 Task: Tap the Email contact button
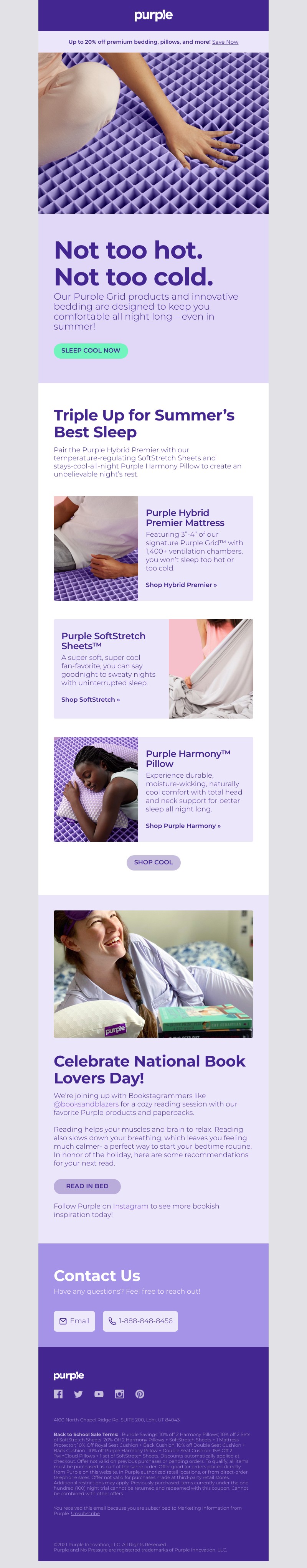pos(74,1321)
